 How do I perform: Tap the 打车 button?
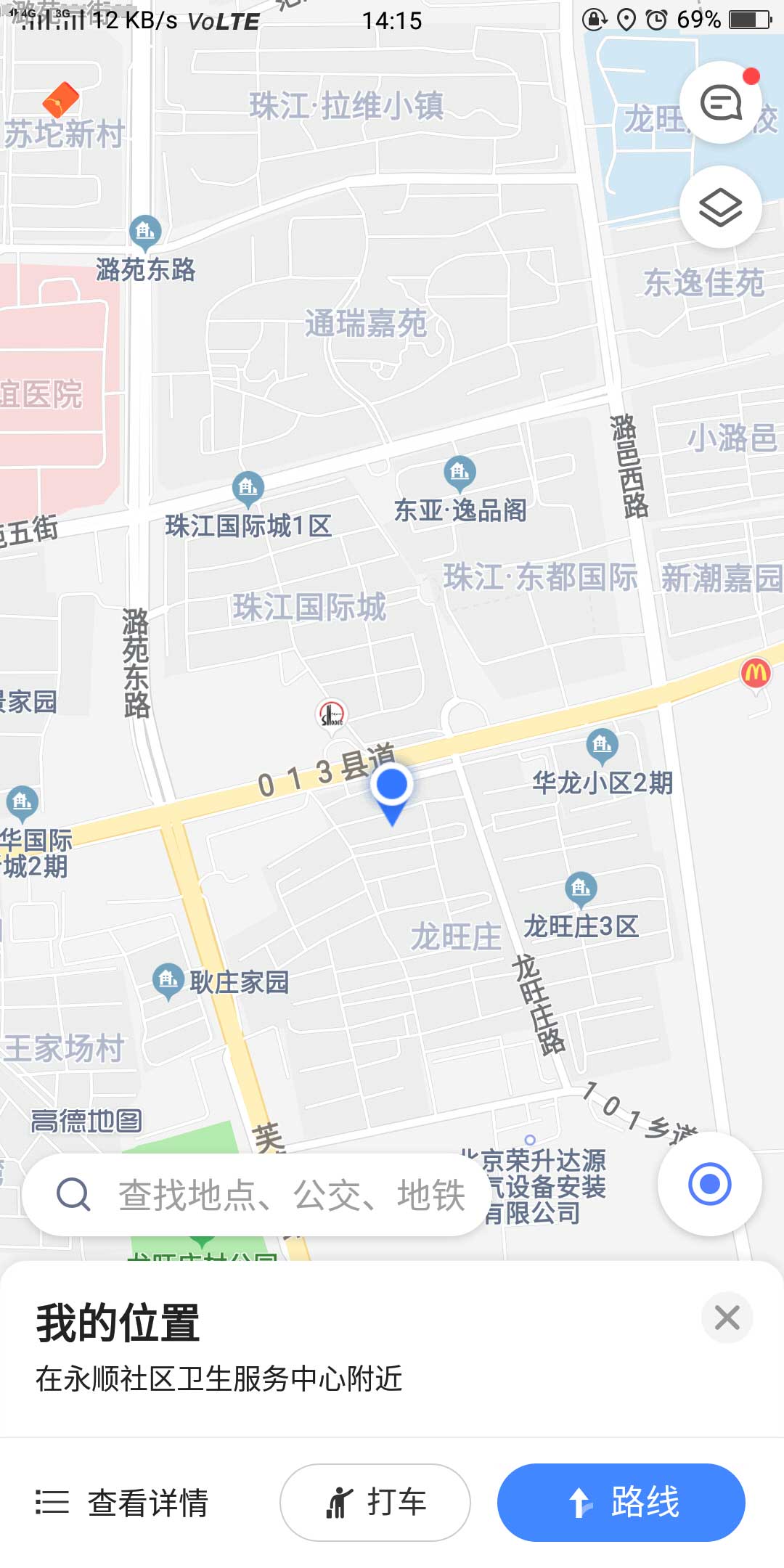375,1502
